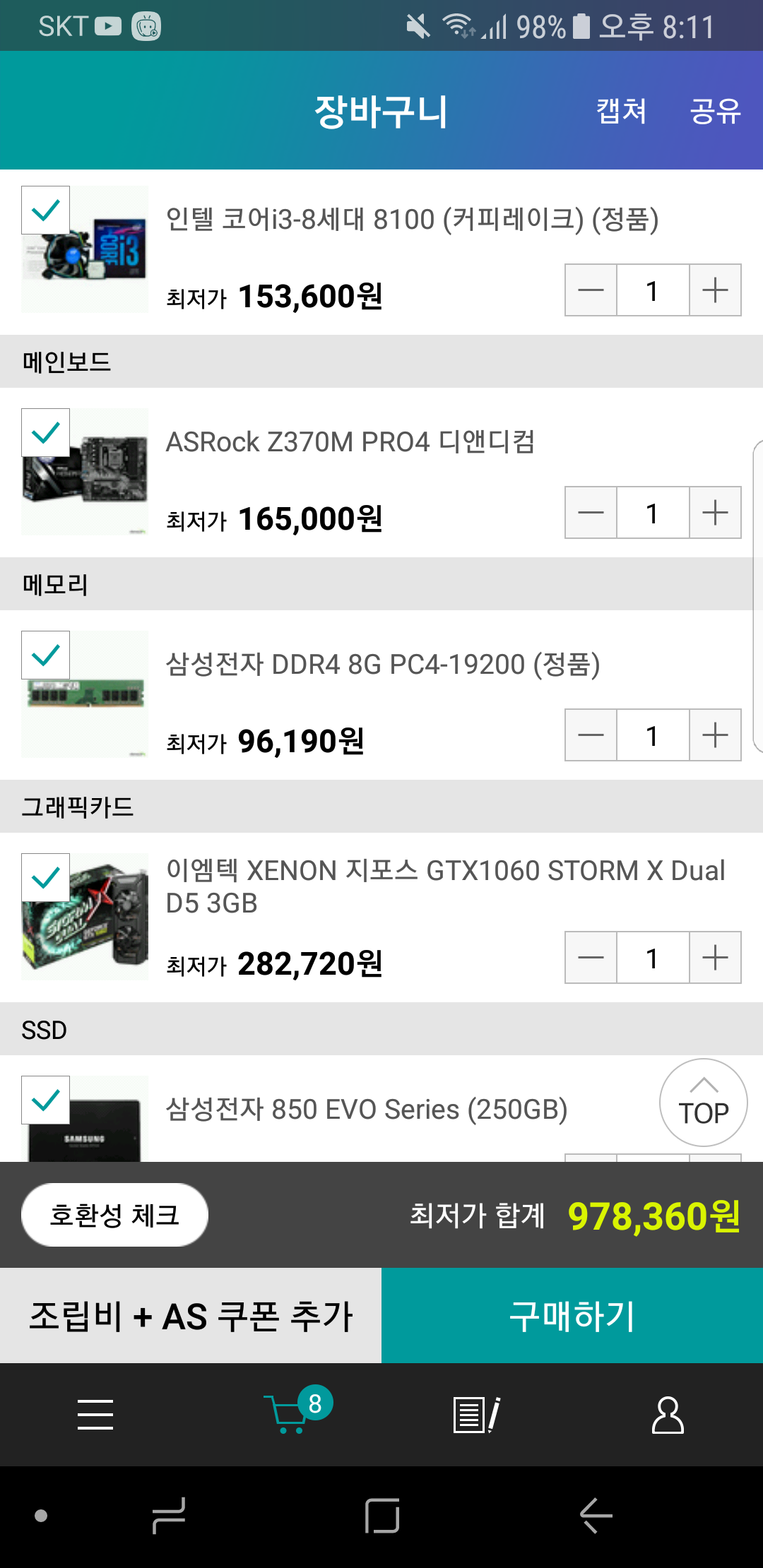Add 조립비 + AS 쿠폰

coord(191,1315)
